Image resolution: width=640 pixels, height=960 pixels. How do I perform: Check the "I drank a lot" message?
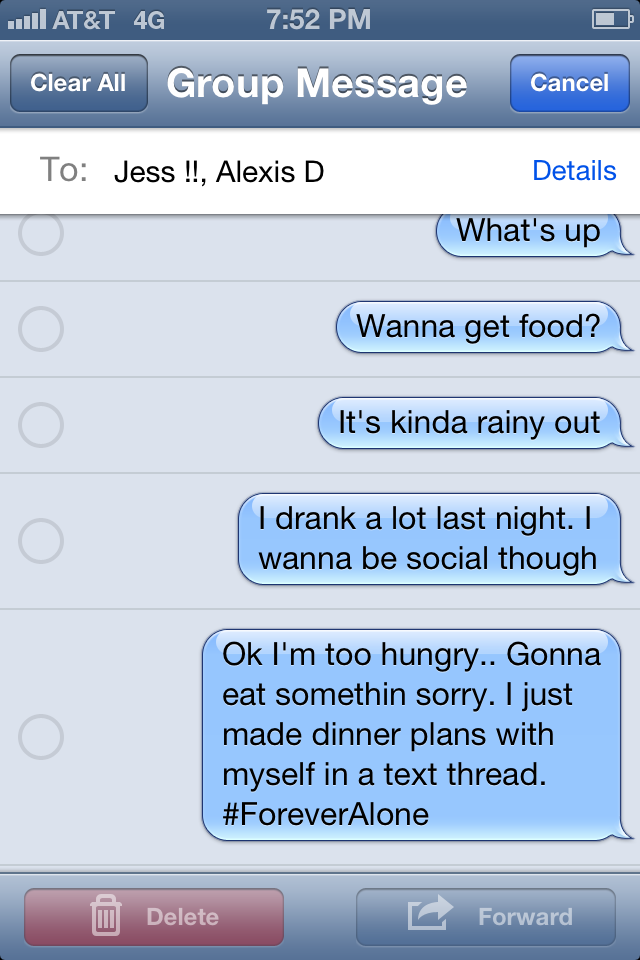(x=41, y=541)
